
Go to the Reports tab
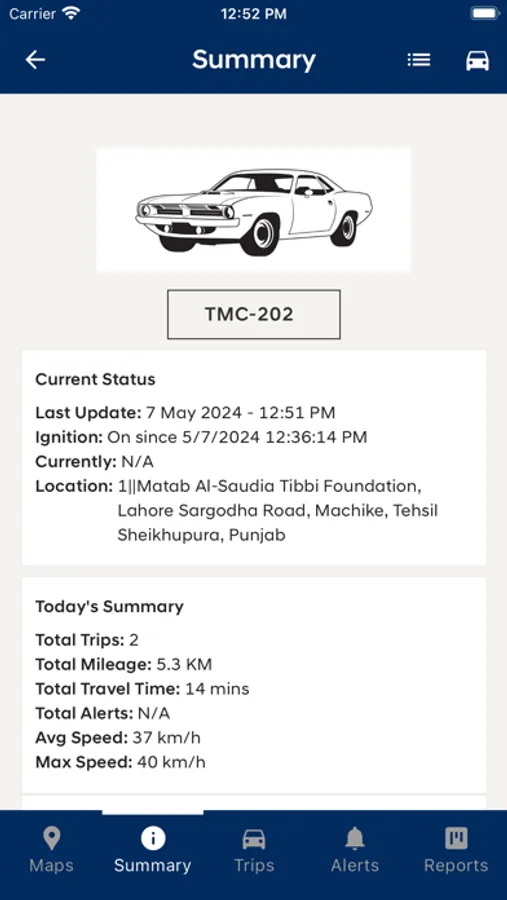tap(456, 851)
